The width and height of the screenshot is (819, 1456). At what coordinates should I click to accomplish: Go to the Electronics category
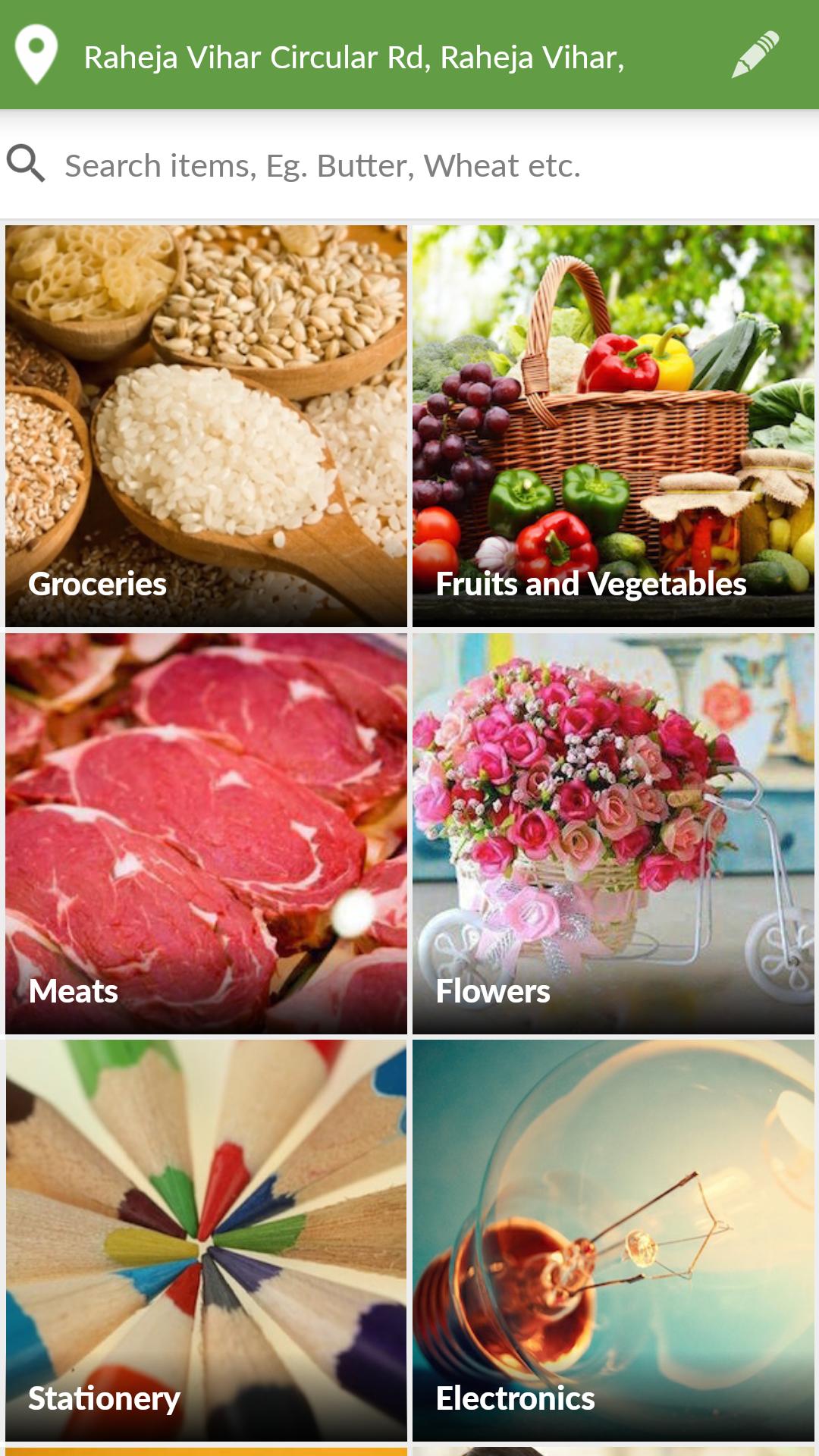[x=613, y=1240]
